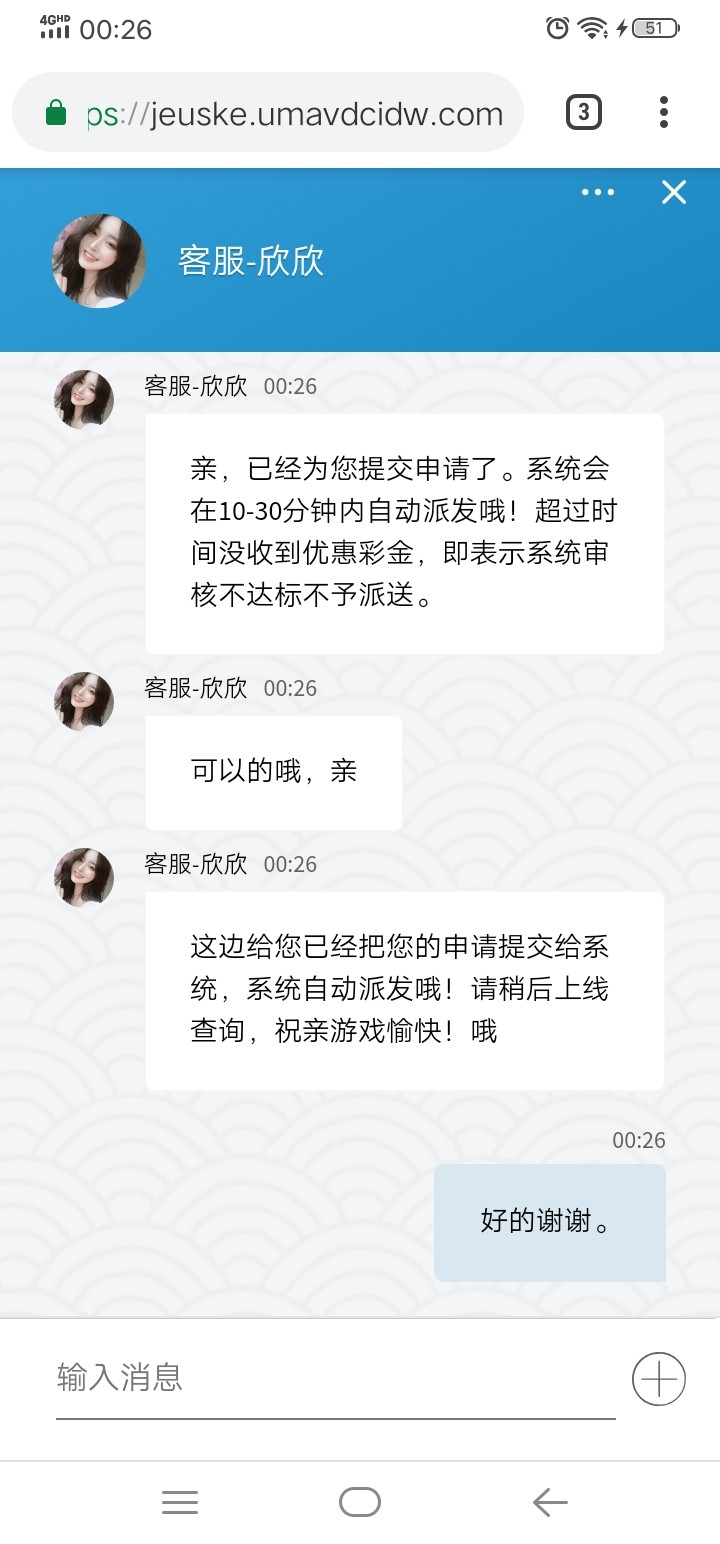The width and height of the screenshot is (720, 1544).
Task: Open the browser tab switcher
Action: (584, 112)
